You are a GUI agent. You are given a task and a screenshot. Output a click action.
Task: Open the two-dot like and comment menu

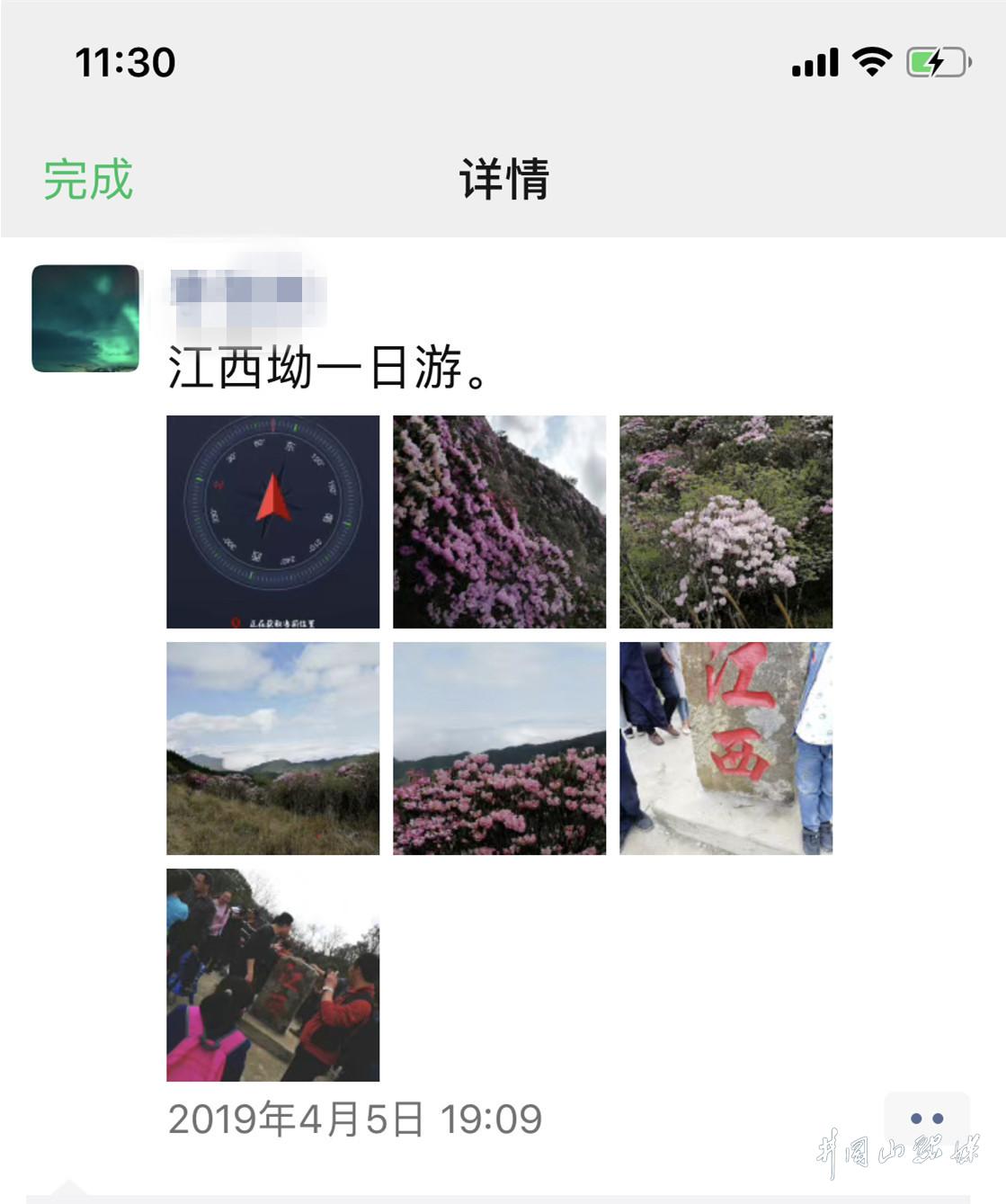pyautogui.click(x=926, y=1119)
